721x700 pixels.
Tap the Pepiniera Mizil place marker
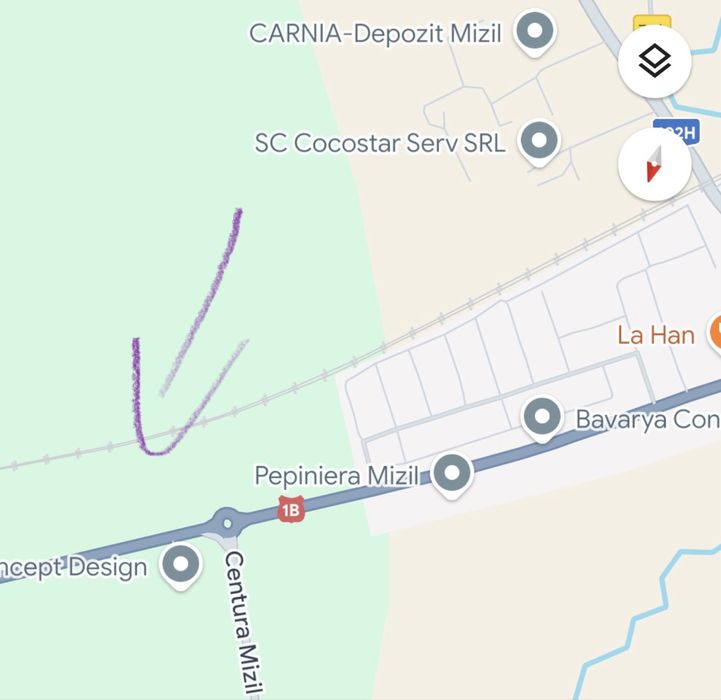[x=452, y=474]
